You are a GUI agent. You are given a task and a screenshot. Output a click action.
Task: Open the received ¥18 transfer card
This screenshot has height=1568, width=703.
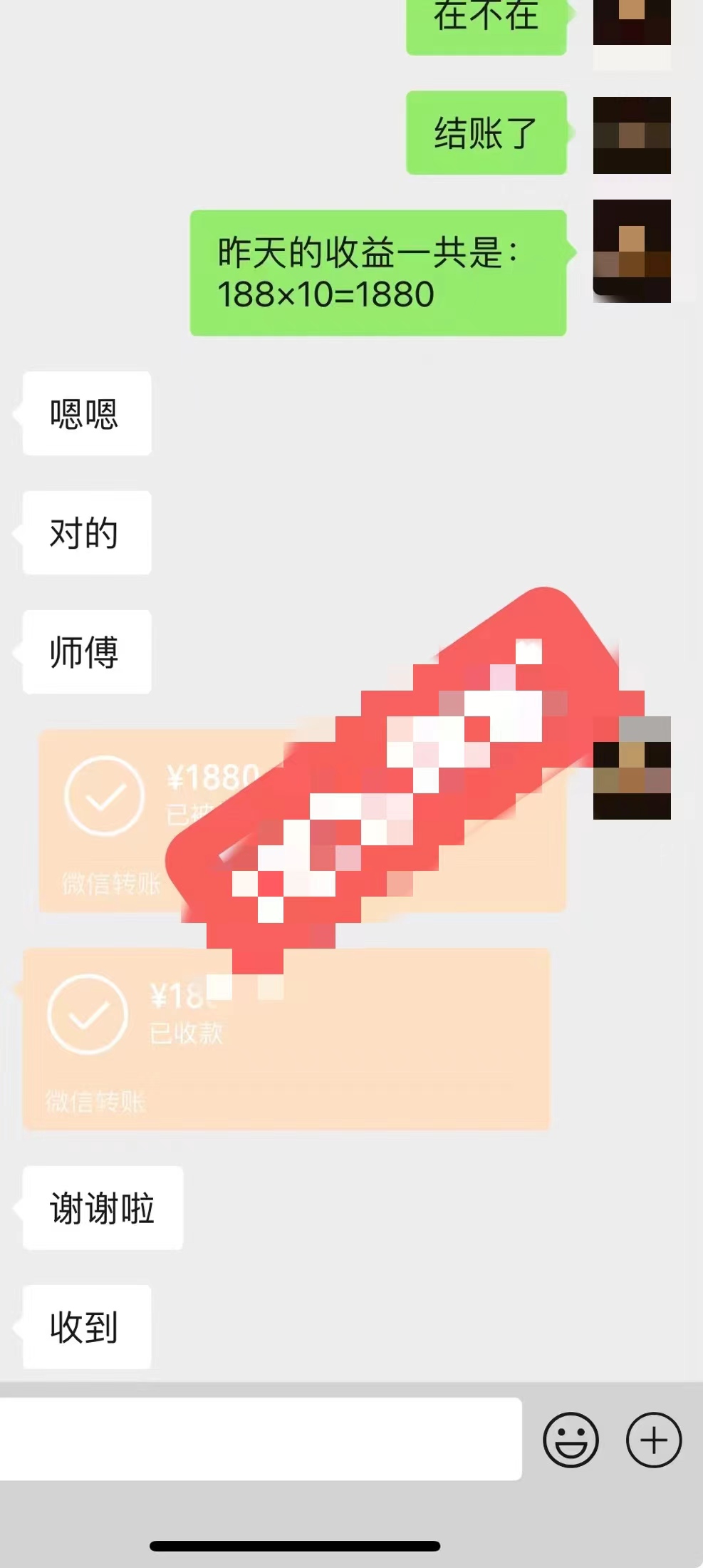coord(285,1038)
